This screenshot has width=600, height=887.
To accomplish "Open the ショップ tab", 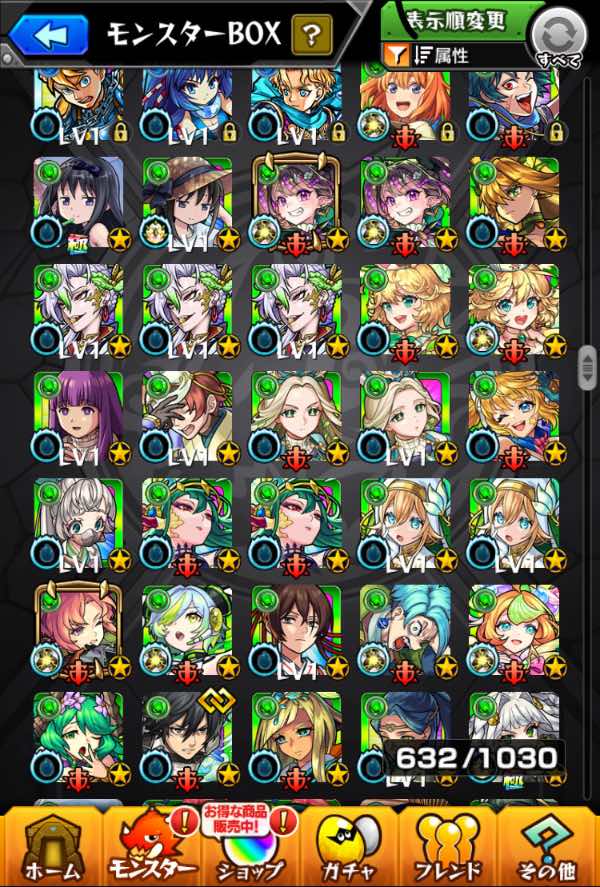I will coord(250,846).
